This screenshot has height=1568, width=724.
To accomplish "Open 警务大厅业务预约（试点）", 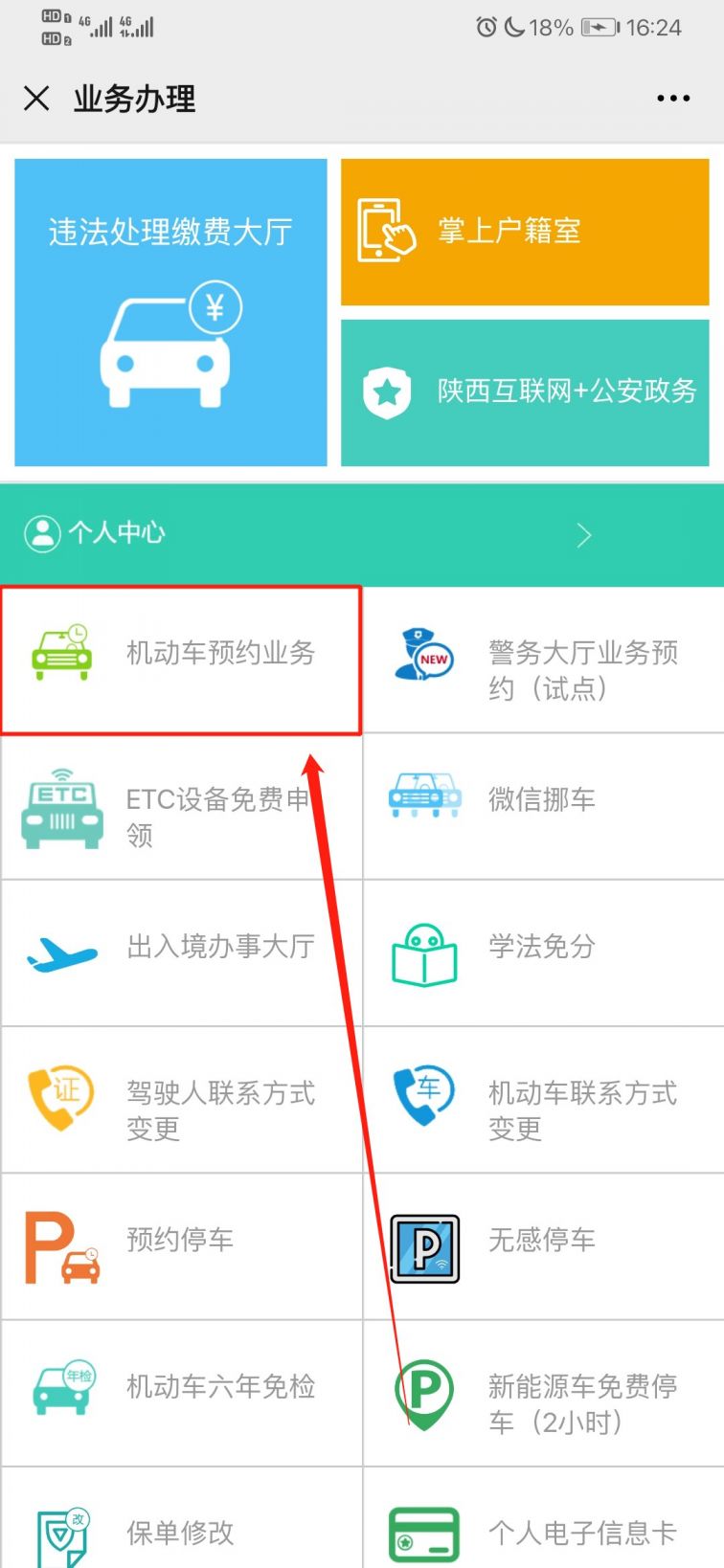I will tap(544, 661).
